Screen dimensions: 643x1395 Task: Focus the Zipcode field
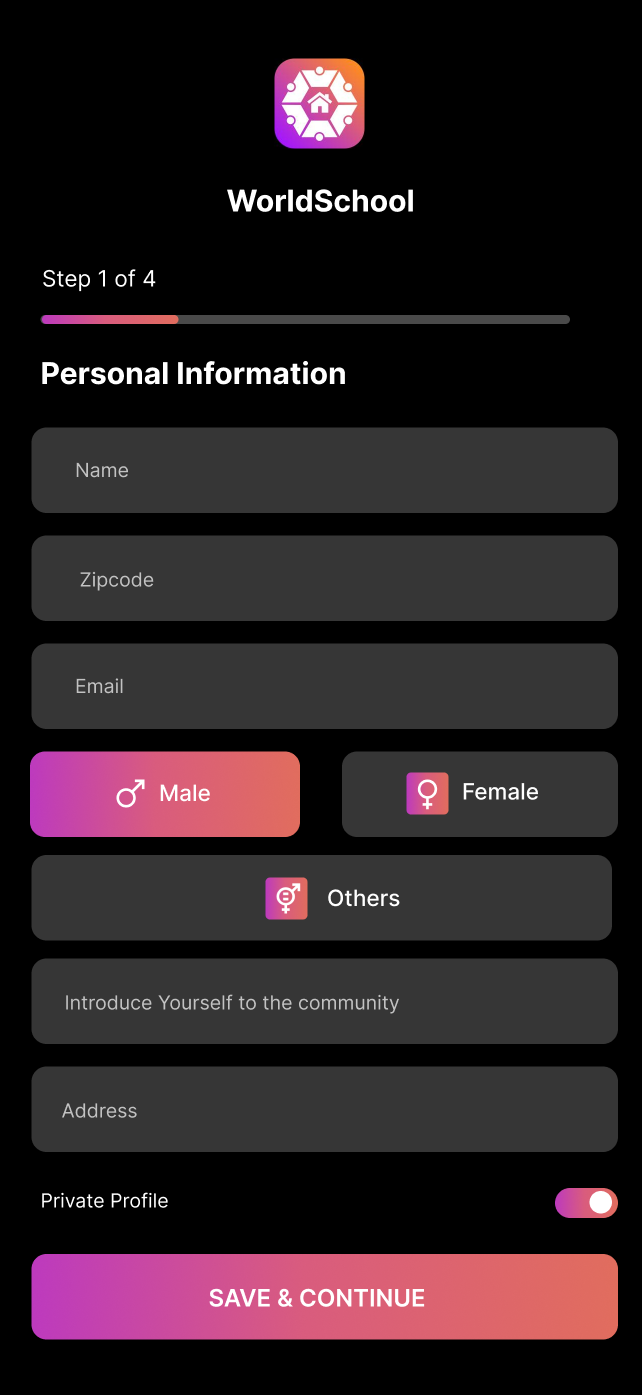[x=324, y=578]
